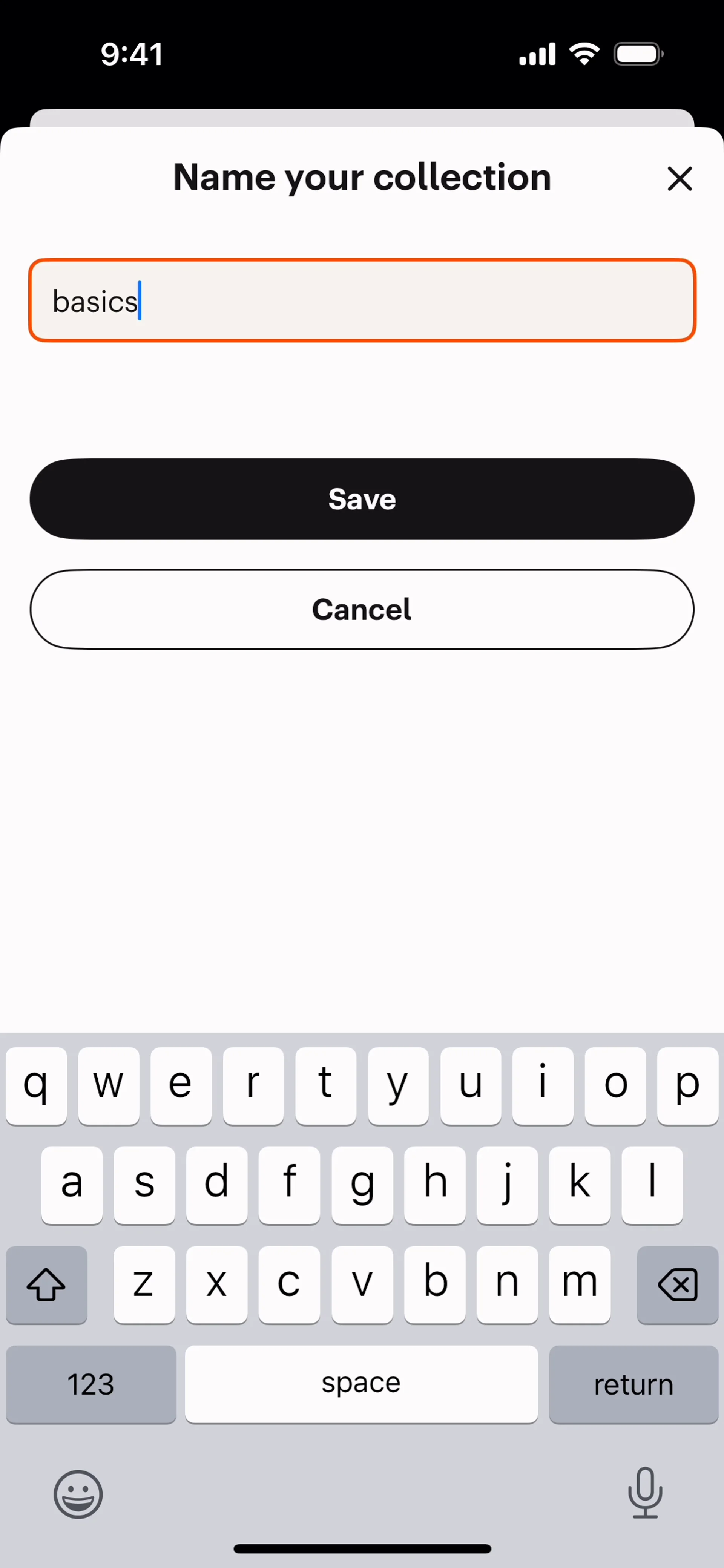Close the Name your collection dialog
This screenshot has height=1568, width=724.
[x=680, y=178]
